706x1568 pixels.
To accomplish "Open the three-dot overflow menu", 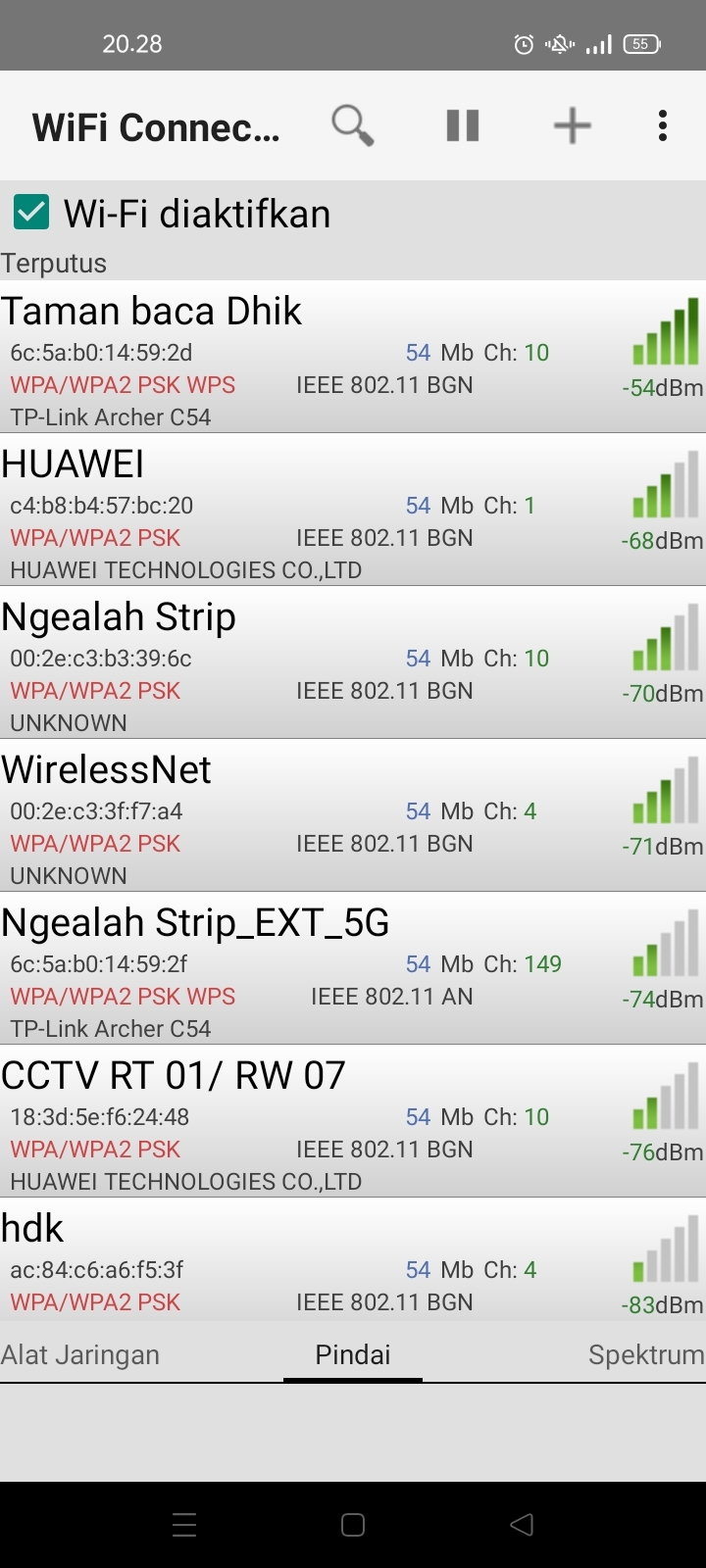I will point(663,125).
